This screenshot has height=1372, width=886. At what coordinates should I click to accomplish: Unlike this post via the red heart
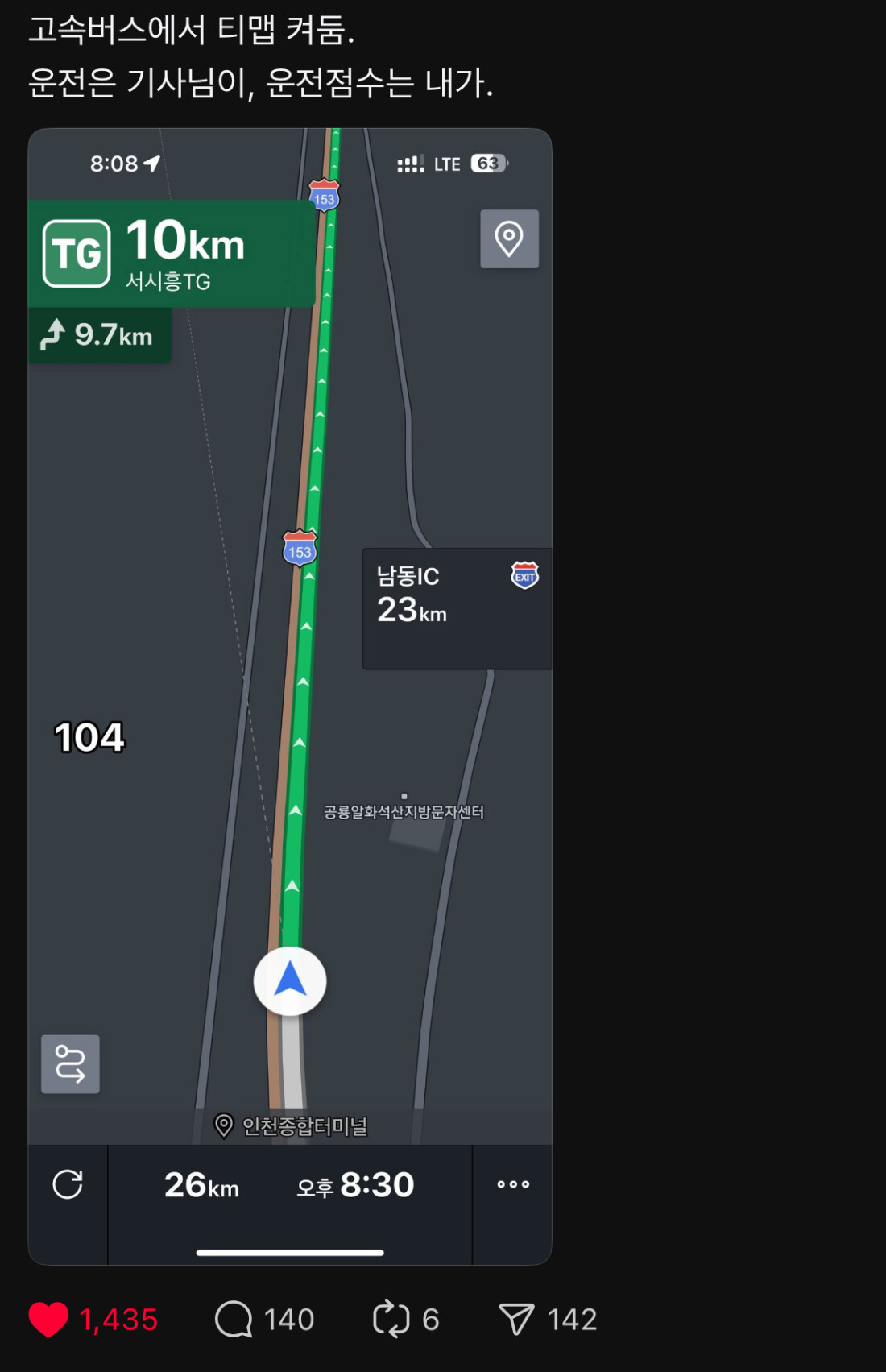coord(48,1320)
